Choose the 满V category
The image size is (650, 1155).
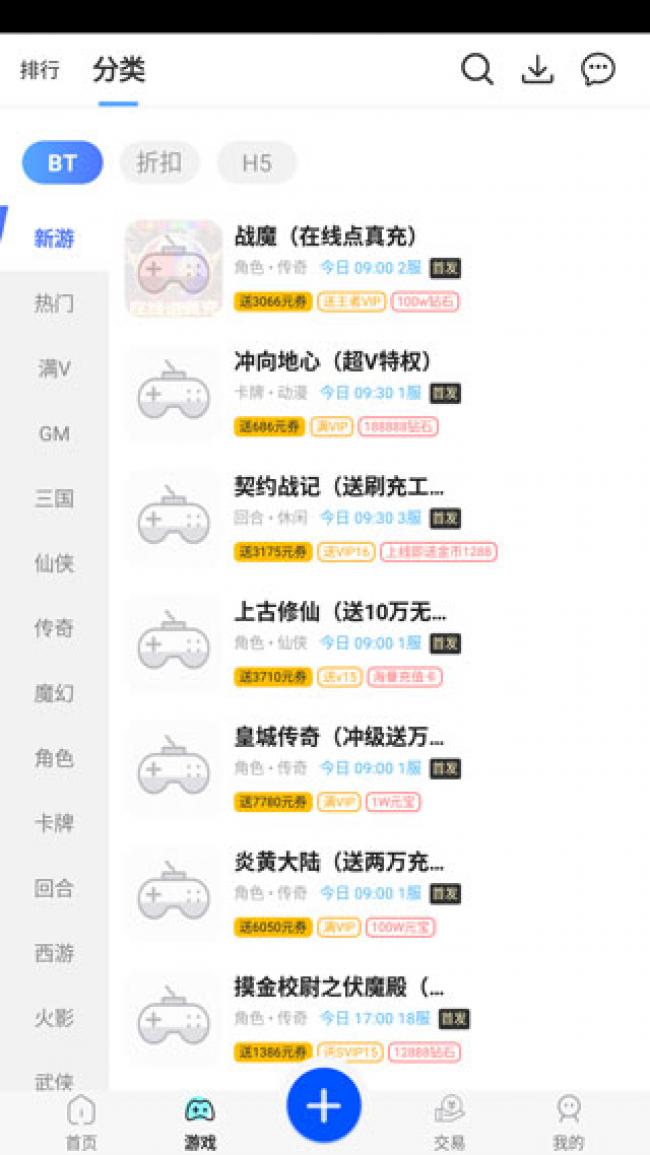(54, 368)
